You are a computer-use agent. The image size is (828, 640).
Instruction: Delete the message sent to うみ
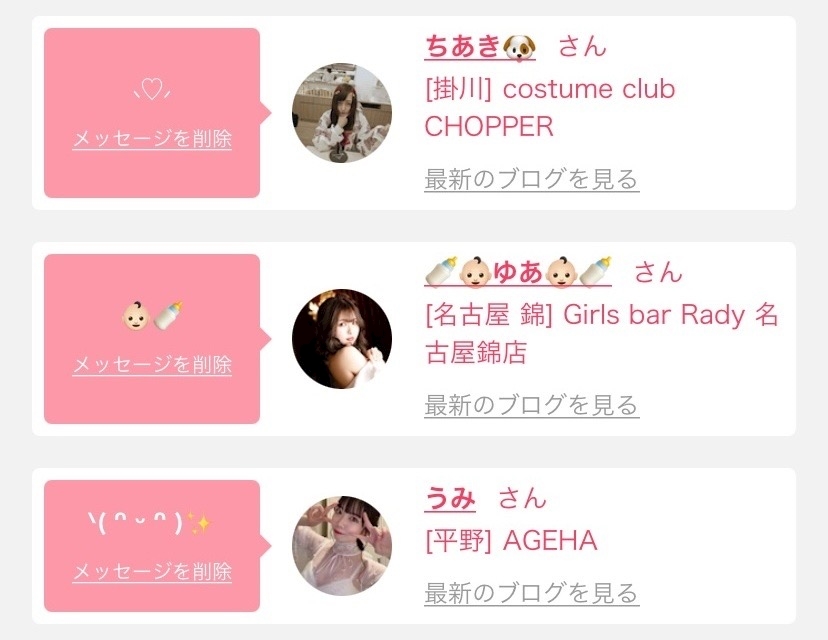152,572
